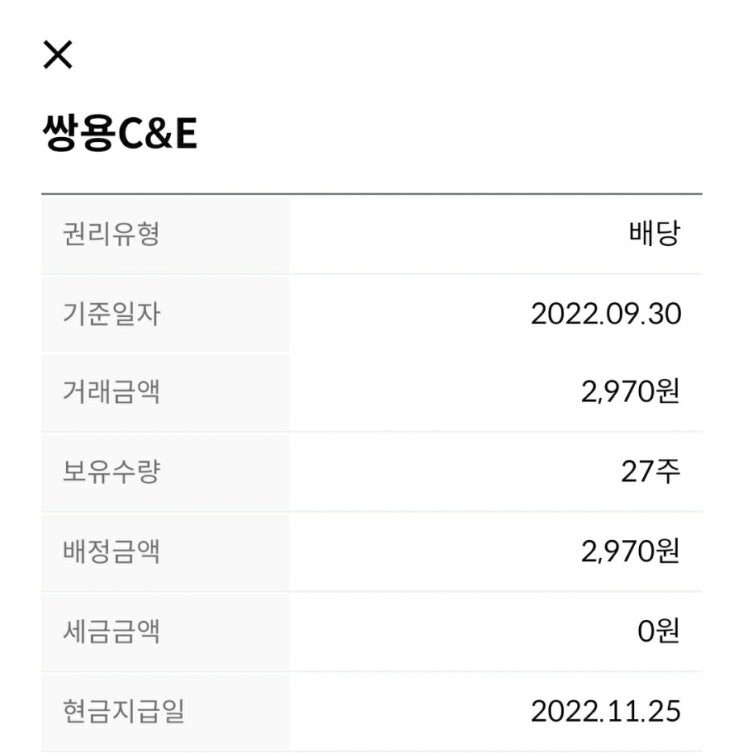The height and width of the screenshot is (753, 743).
Task: Close the 쌍용C&E dividend details
Action: click(x=58, y=56)
